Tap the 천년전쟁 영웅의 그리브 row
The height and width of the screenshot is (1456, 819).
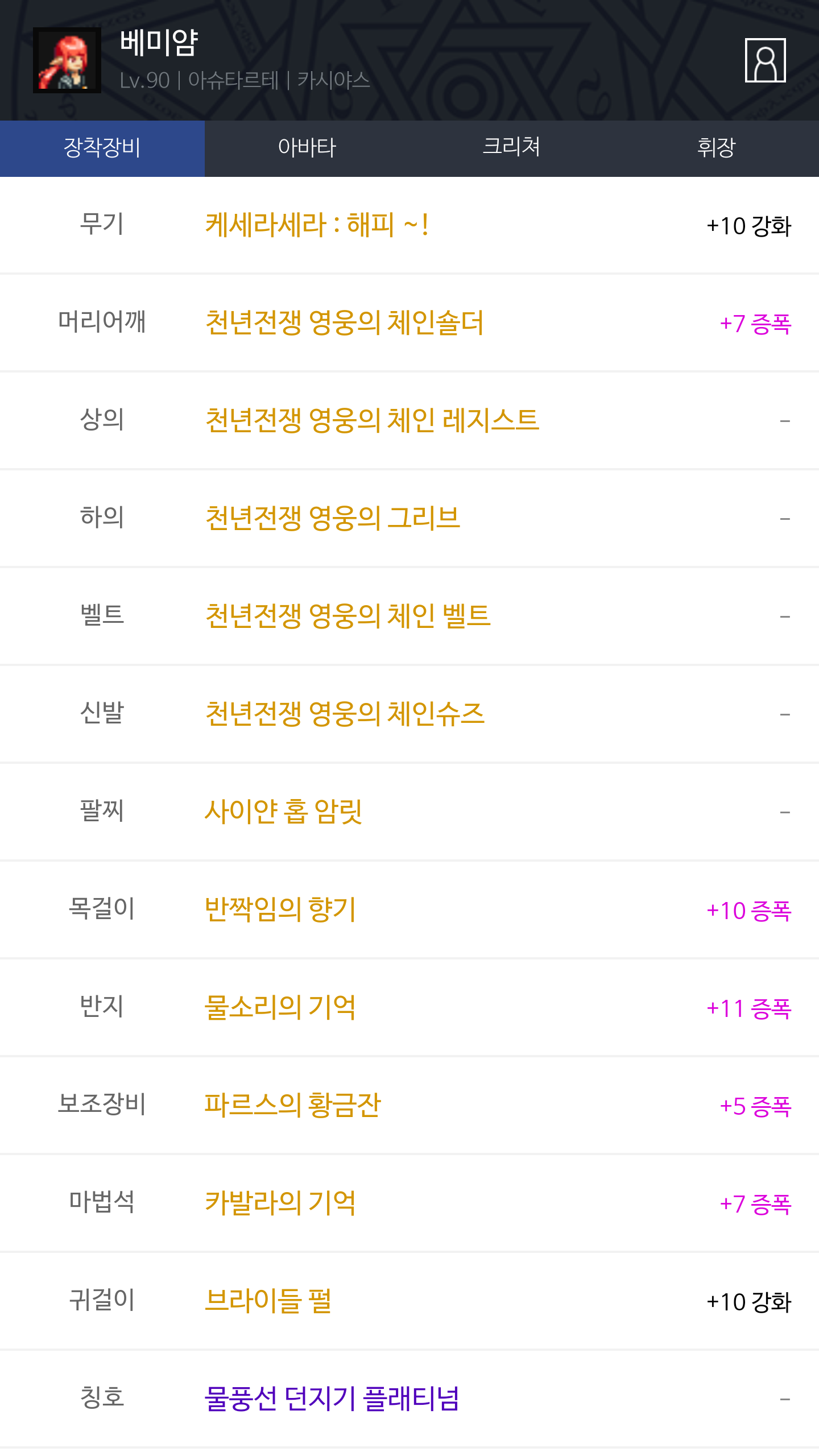coord(333,519)
